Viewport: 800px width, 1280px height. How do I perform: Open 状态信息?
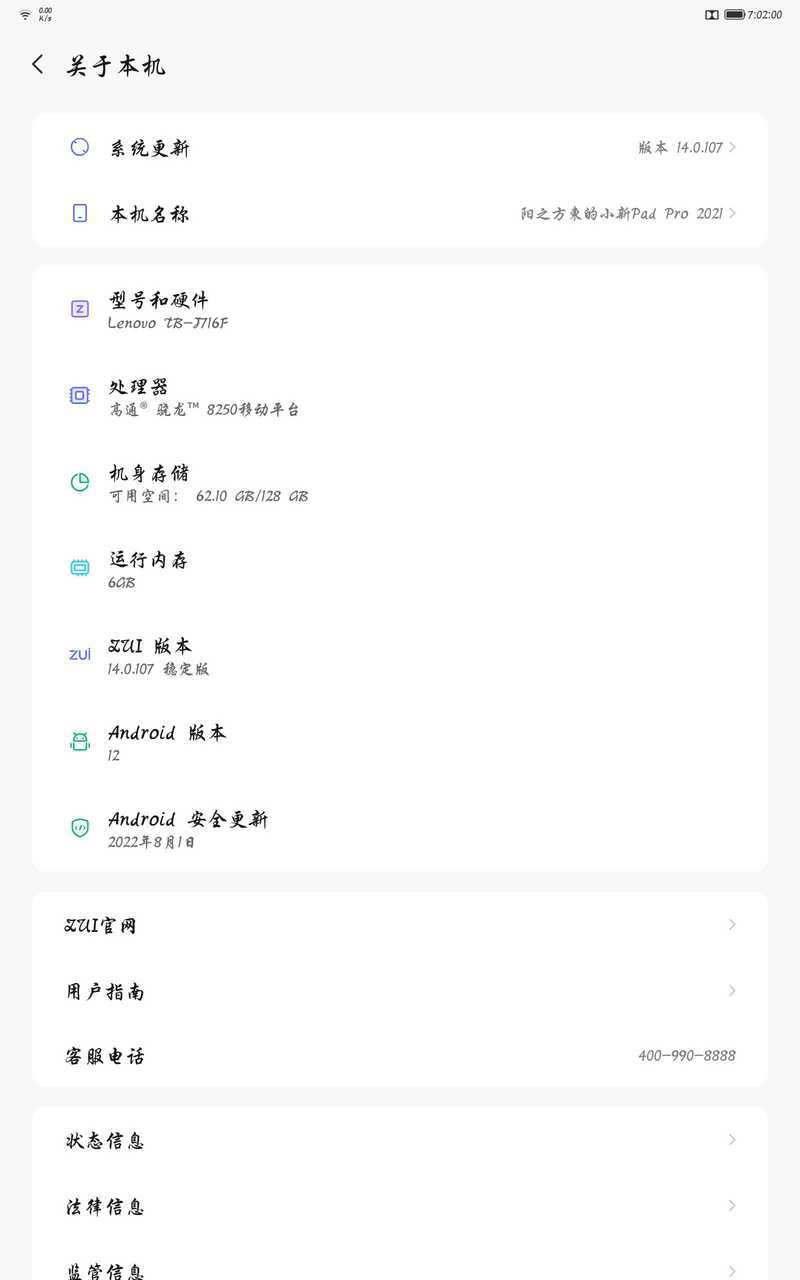coord(400,1140)
